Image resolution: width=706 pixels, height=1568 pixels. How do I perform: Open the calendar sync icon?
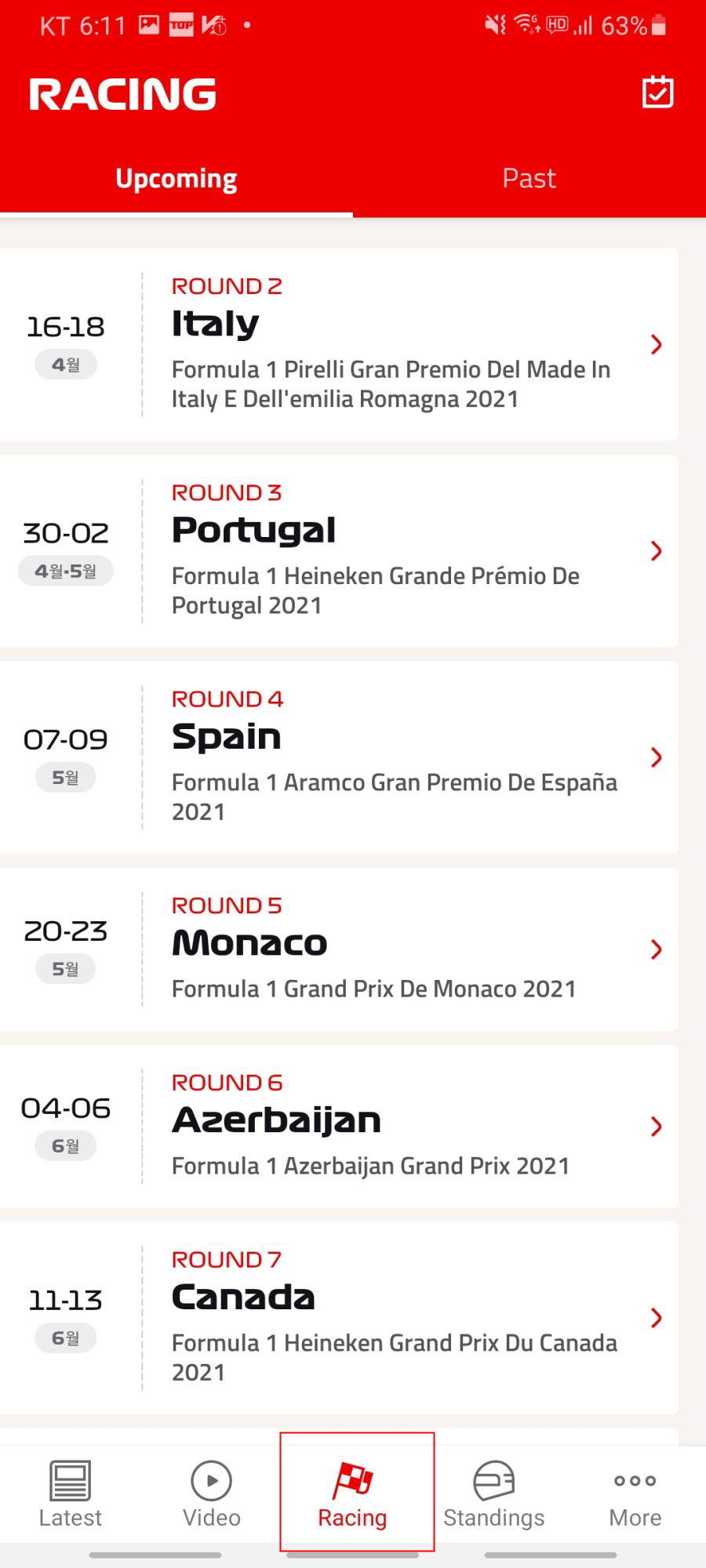[x=657, y=93]
